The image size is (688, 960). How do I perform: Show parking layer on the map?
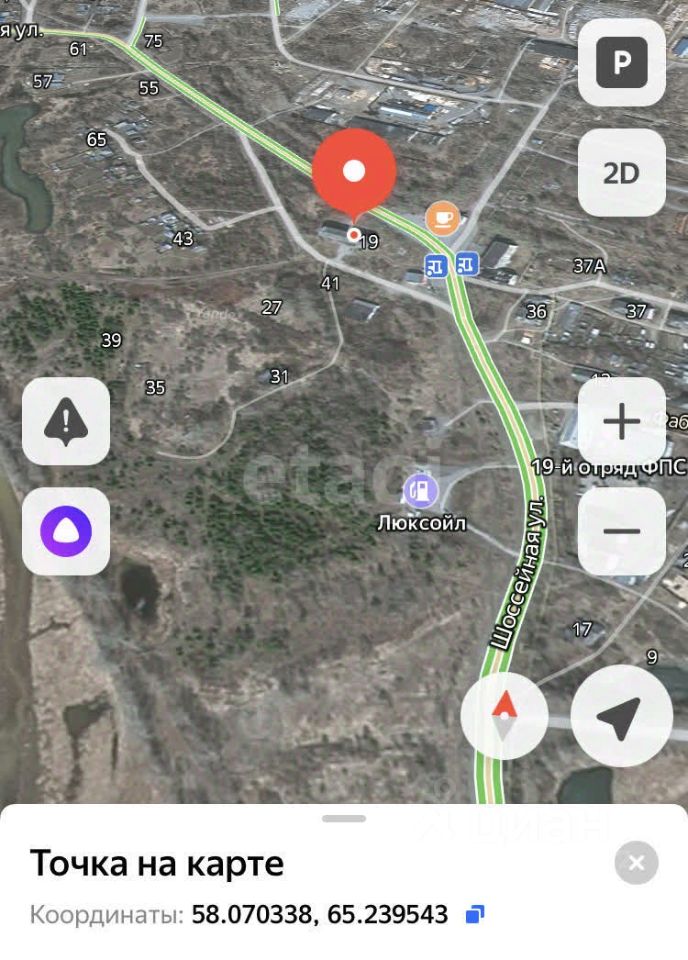tap(621, 63)
